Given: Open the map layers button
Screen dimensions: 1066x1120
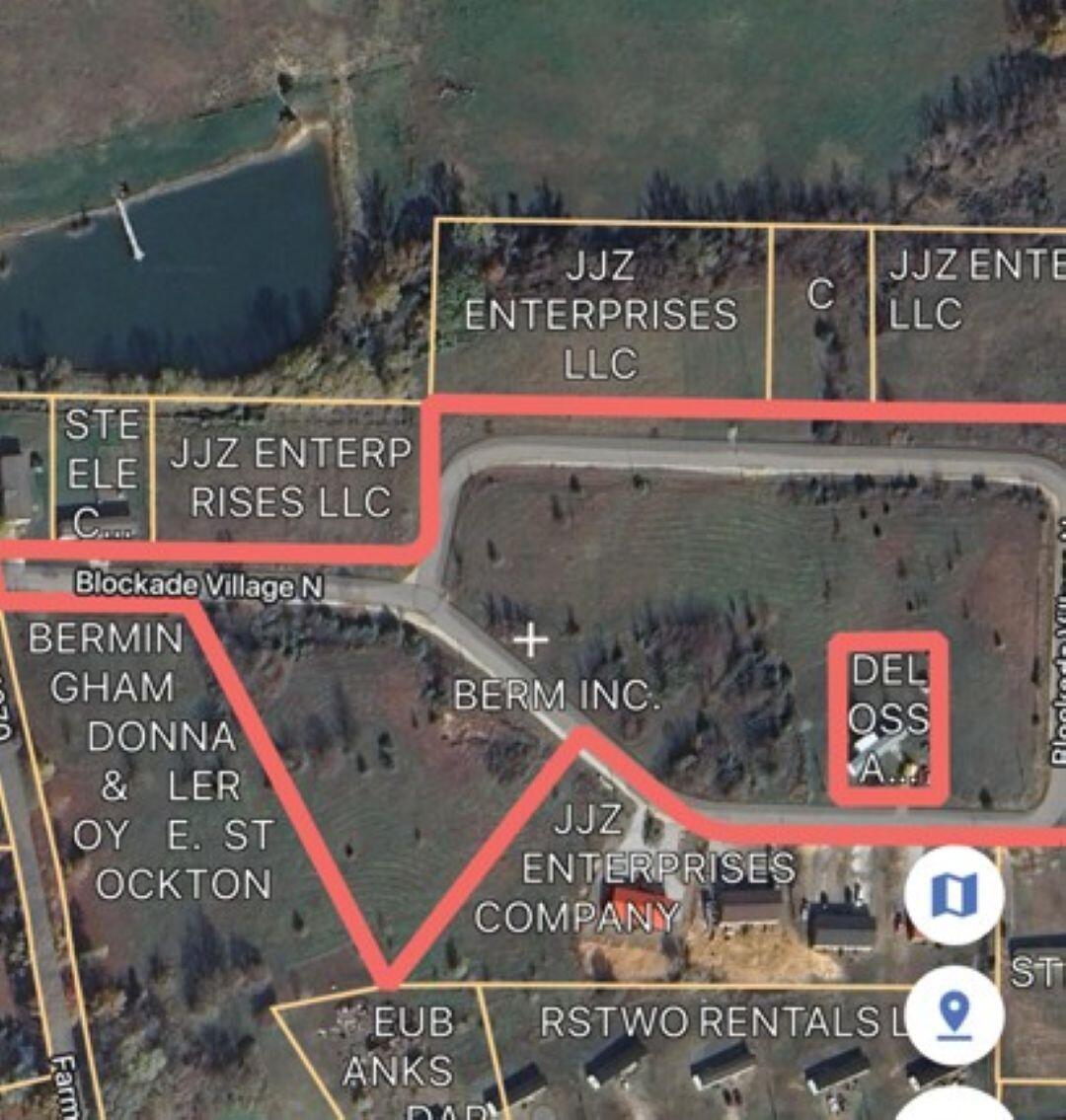Looking at the screenshot, I should 953,895.
